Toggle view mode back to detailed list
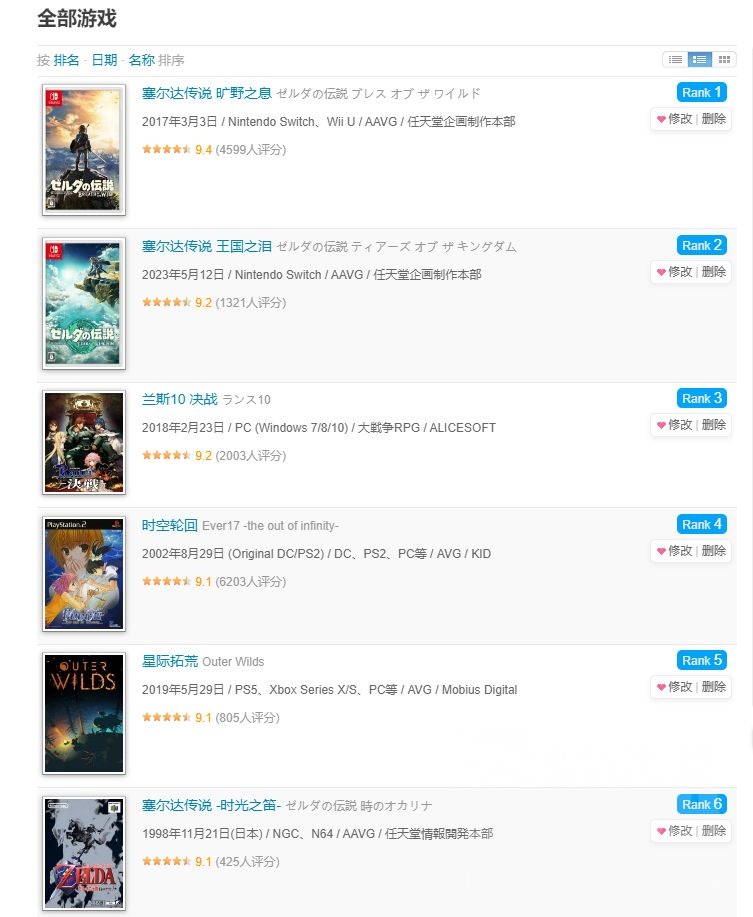753x917 pixels. [699, 59]
